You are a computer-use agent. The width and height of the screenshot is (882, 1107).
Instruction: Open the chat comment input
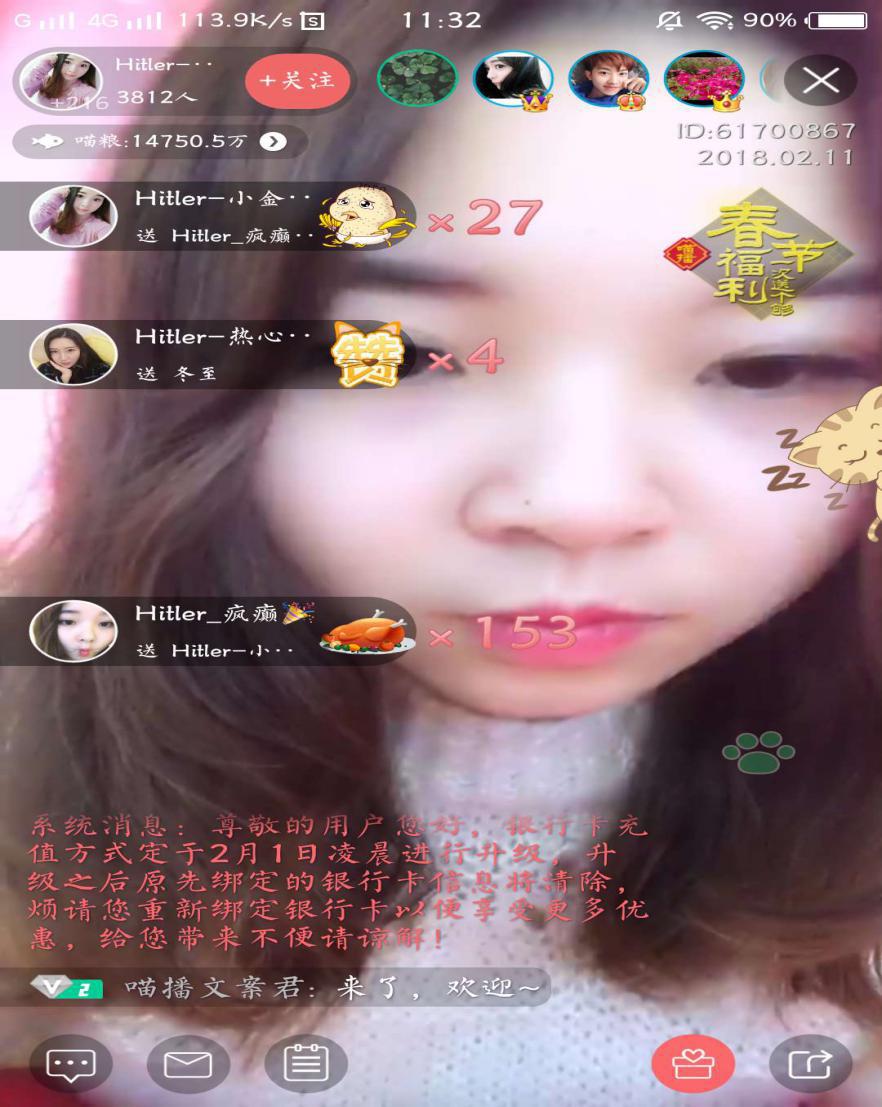point(71,1063)
